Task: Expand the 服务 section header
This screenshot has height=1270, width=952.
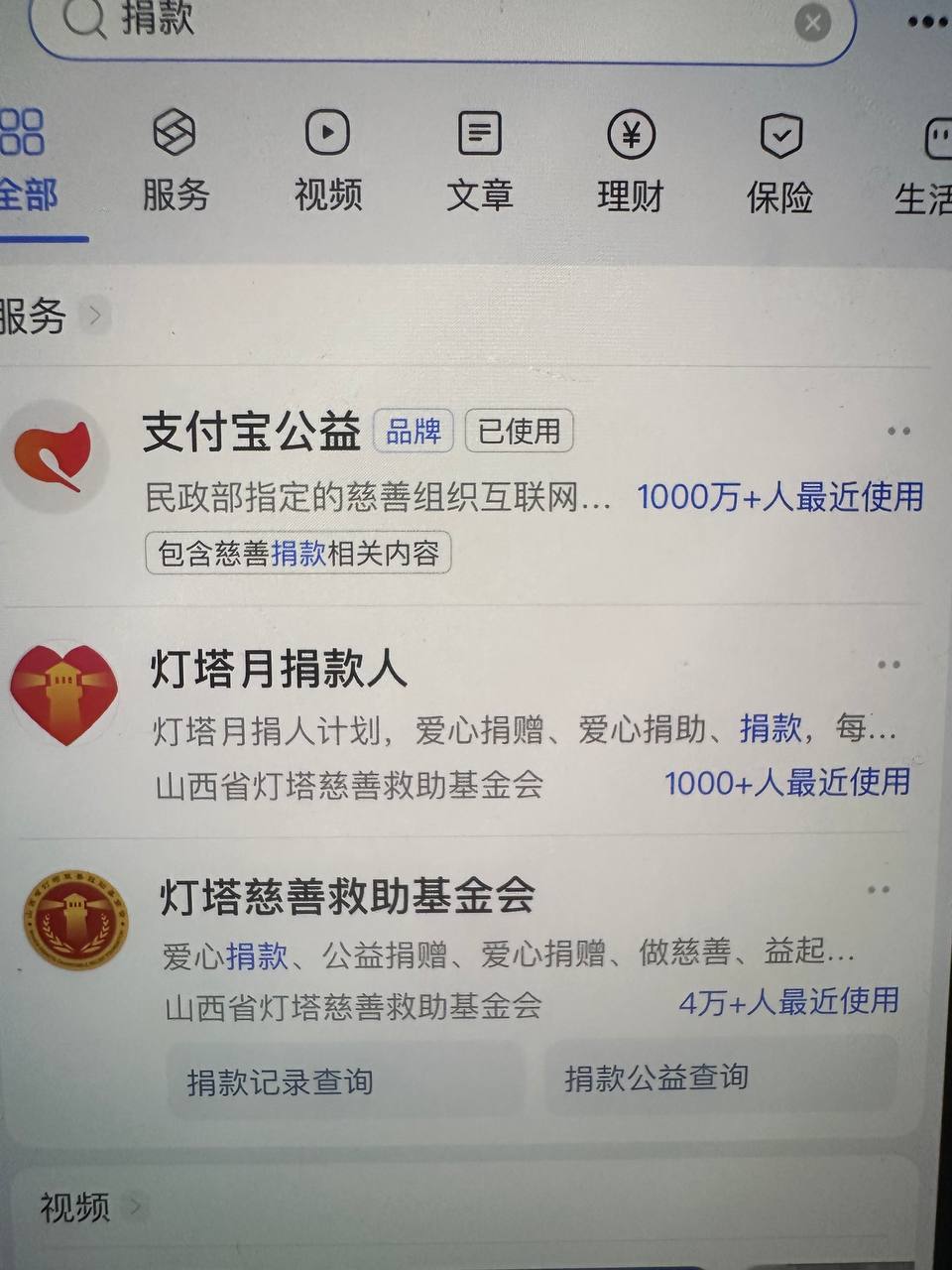Action: [x=50, y=317]
